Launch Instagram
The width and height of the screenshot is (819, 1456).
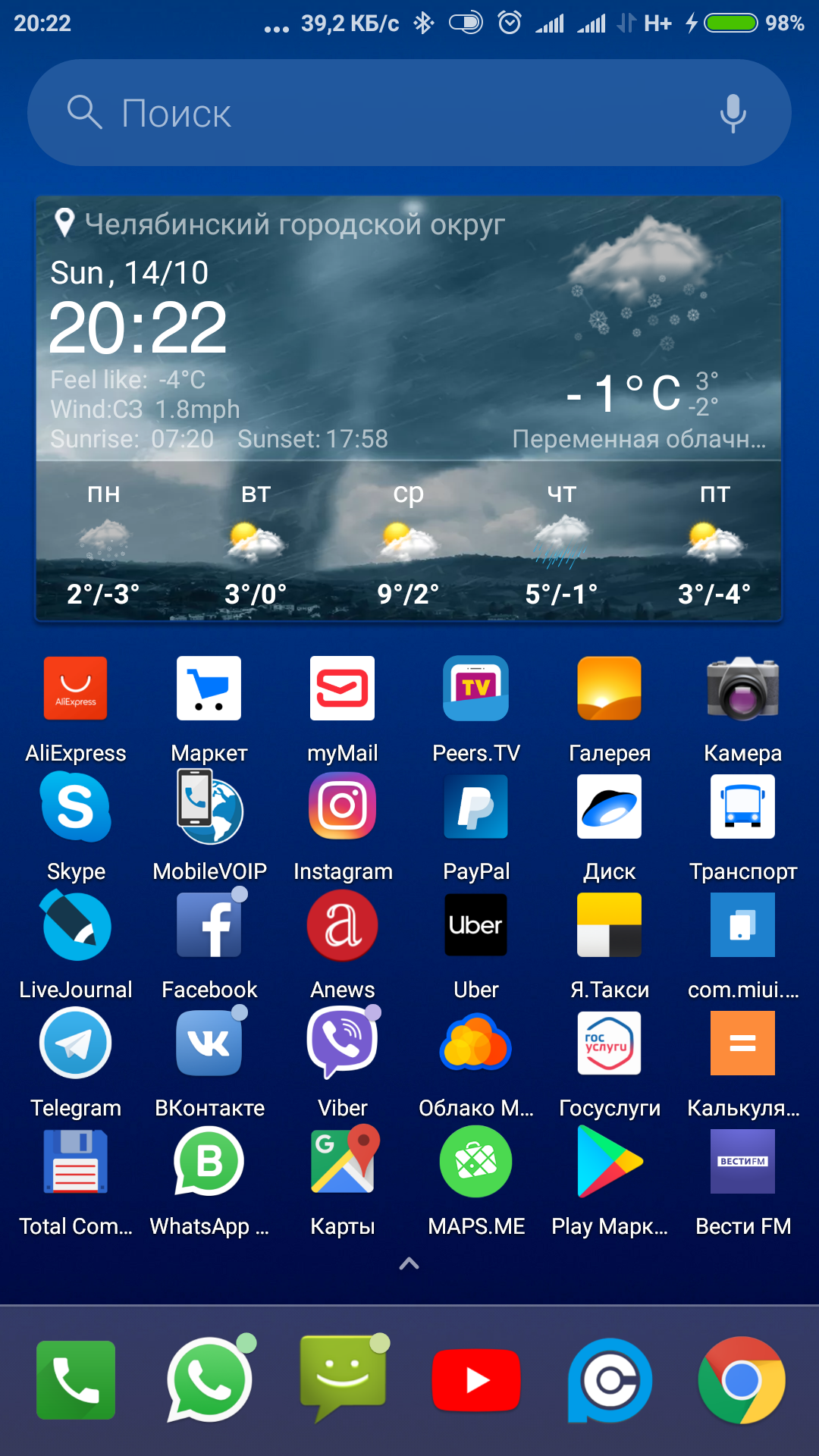coord(343,807)
